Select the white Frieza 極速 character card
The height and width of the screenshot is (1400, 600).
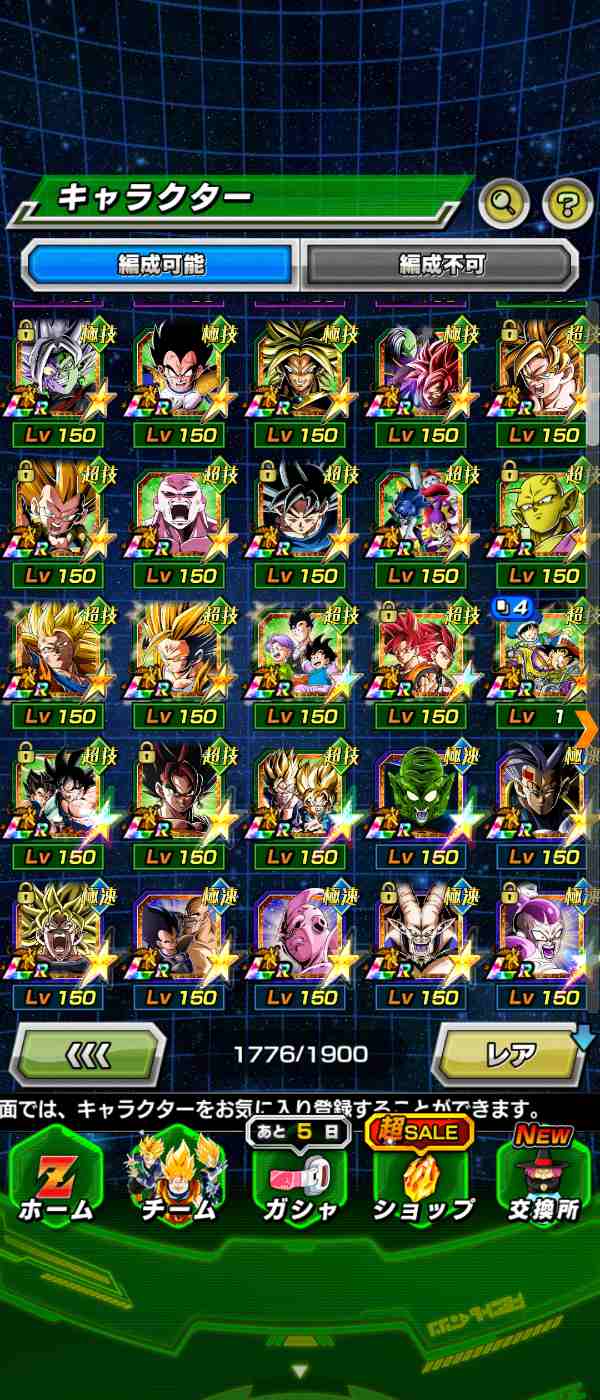544,946
